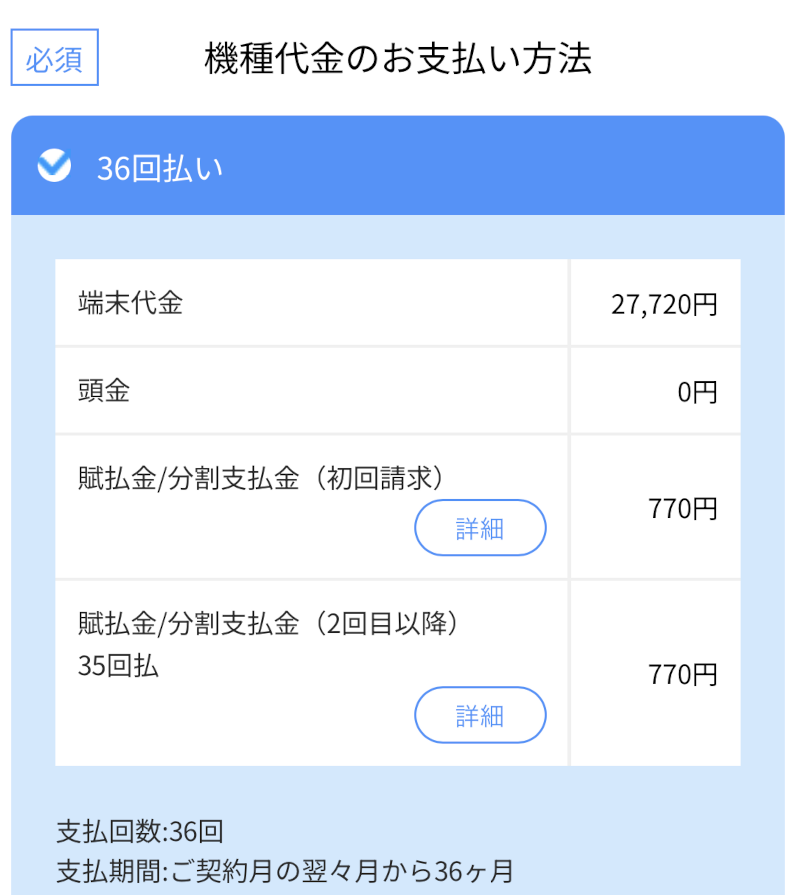
Task: Expand details of the 35回払 payments
Action: (x=480, y=715)
